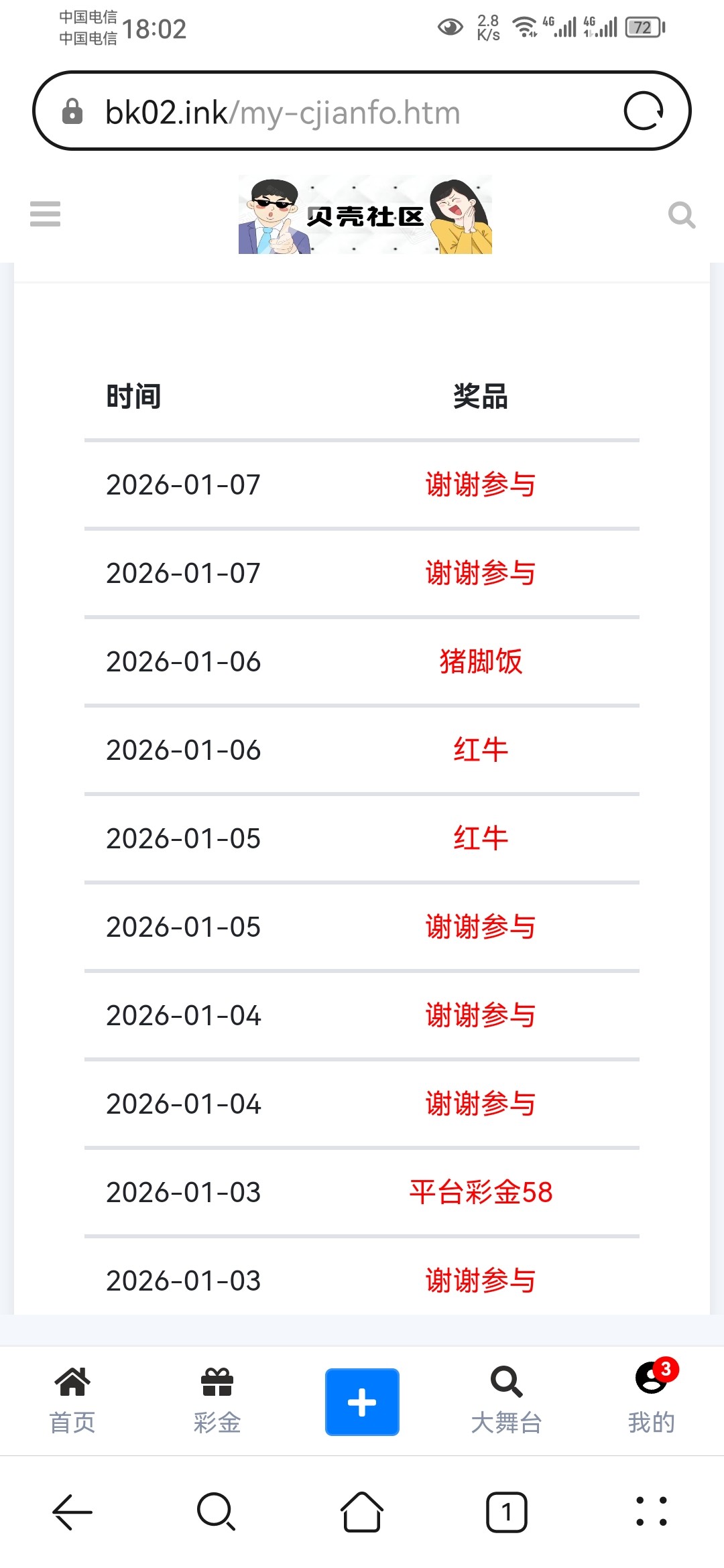Image resolution: width=724 pixels, height=1568 pixels.
Task: Tap the browser home icon
Action: pyautogui.click(x=361, y=1512)
